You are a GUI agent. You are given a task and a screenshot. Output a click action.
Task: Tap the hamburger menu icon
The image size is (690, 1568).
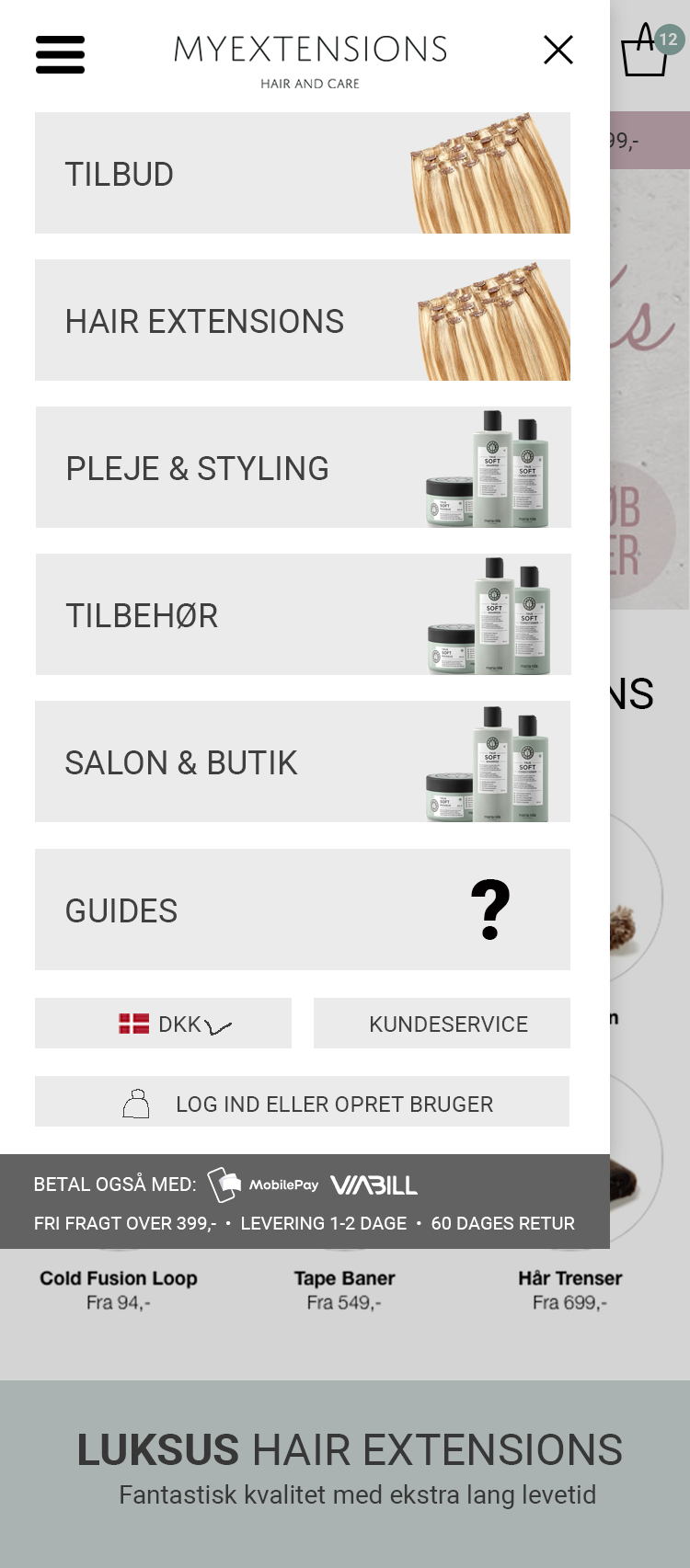coord(60,54)
